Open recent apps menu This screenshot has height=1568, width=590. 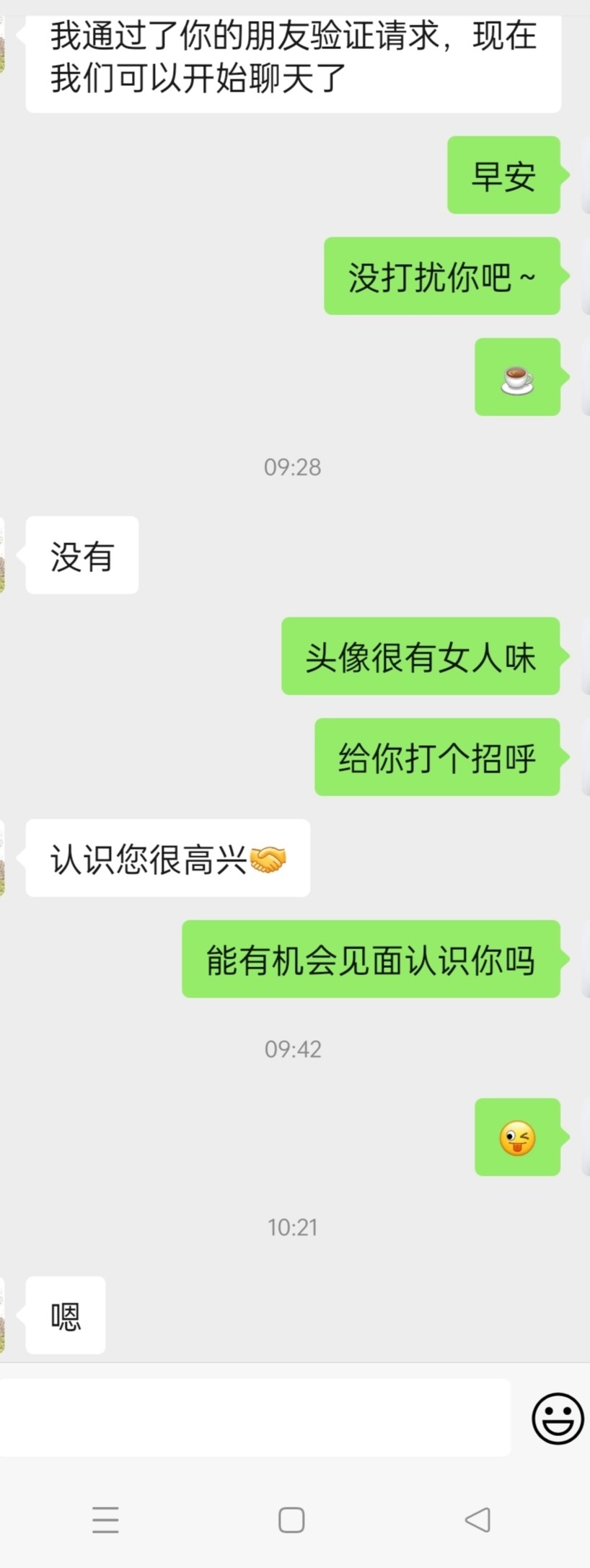(x=105, y=1520)
